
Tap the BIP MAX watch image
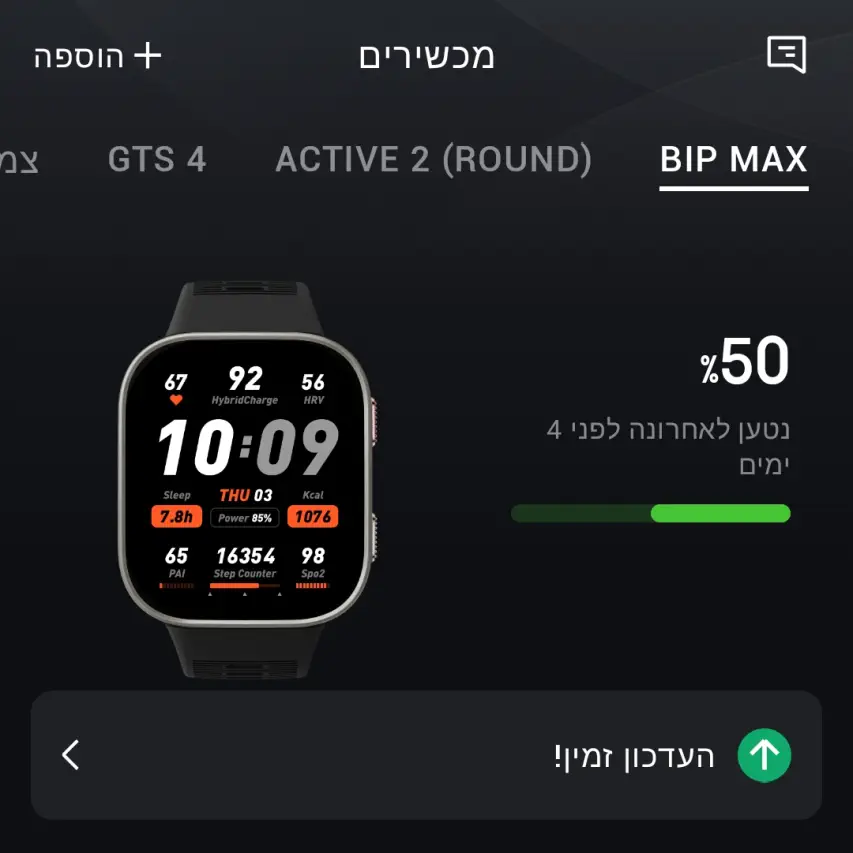247,480
